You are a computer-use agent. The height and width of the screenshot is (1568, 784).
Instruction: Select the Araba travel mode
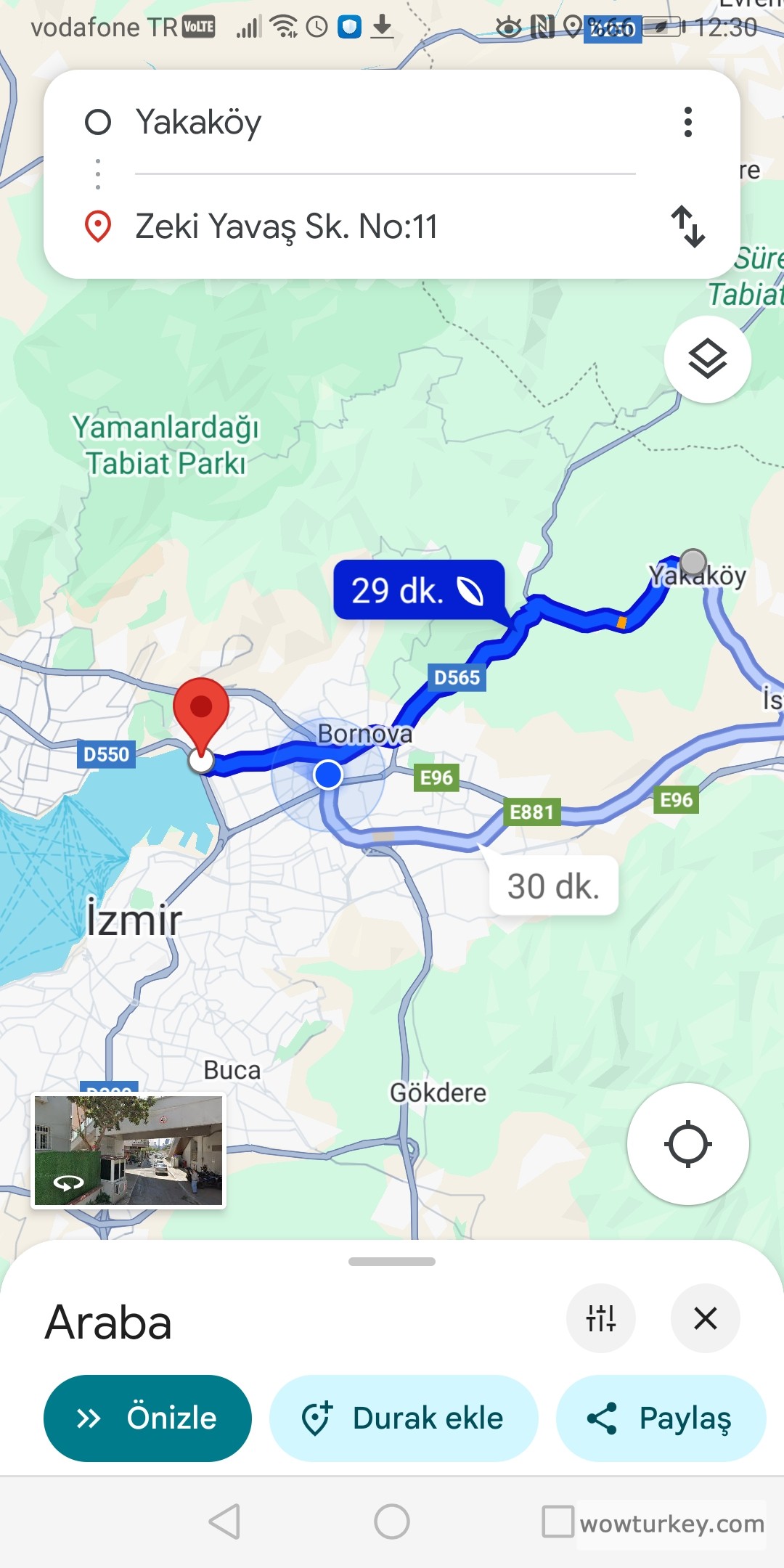click(x=107, y=1321)
